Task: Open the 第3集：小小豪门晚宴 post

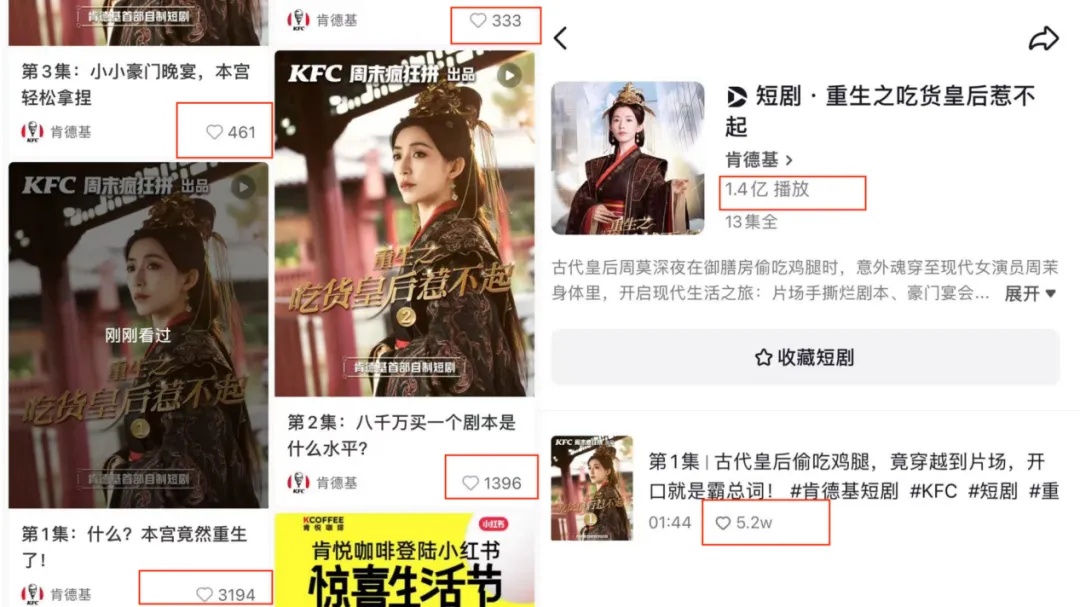Action: (135, 84)
